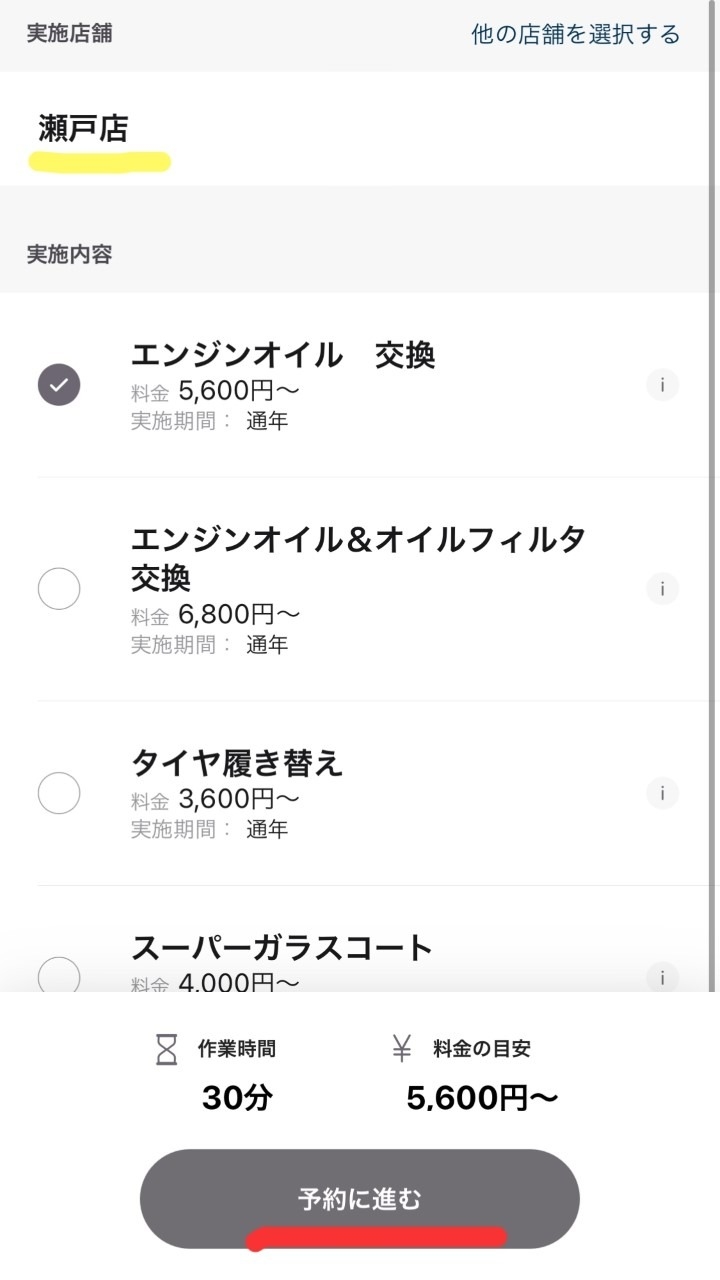This screenshot has width=720, height=1280.
Task: Uncheck エンジンオイル 交換 option
Action: [x=59, y=385]
